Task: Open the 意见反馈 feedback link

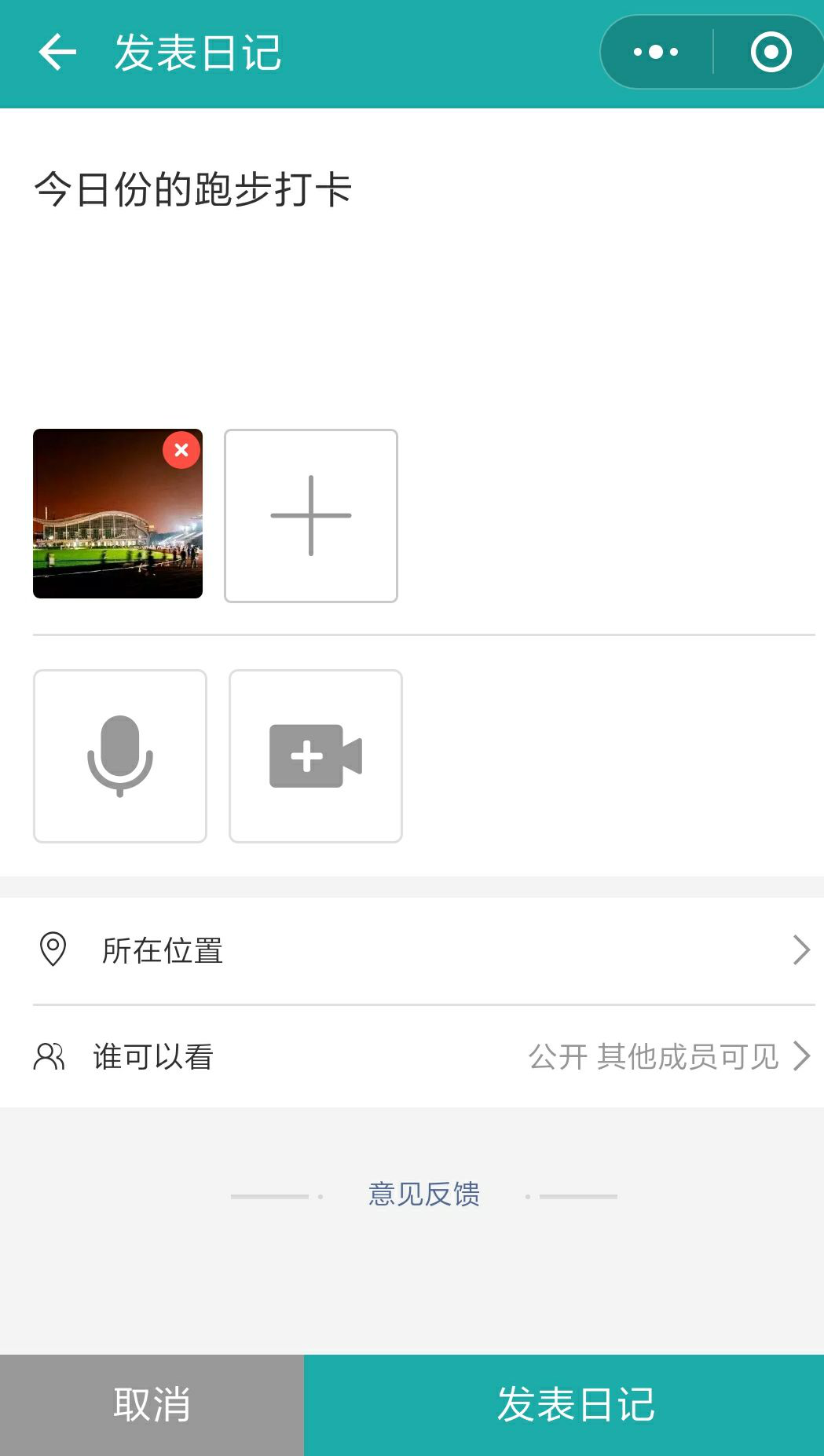Action: [x=424, y=1194]
